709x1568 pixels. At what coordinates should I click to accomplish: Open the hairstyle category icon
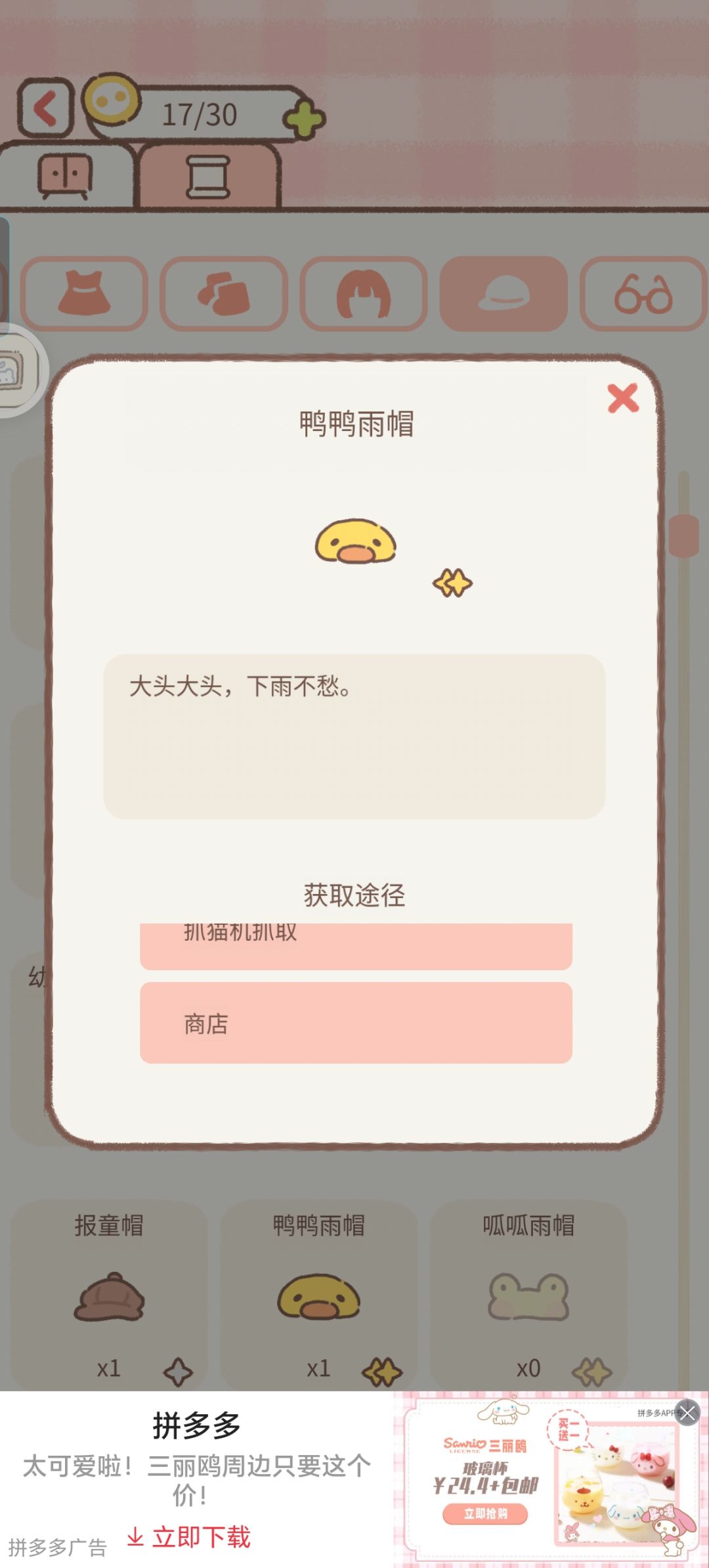(x=365, y=293)
